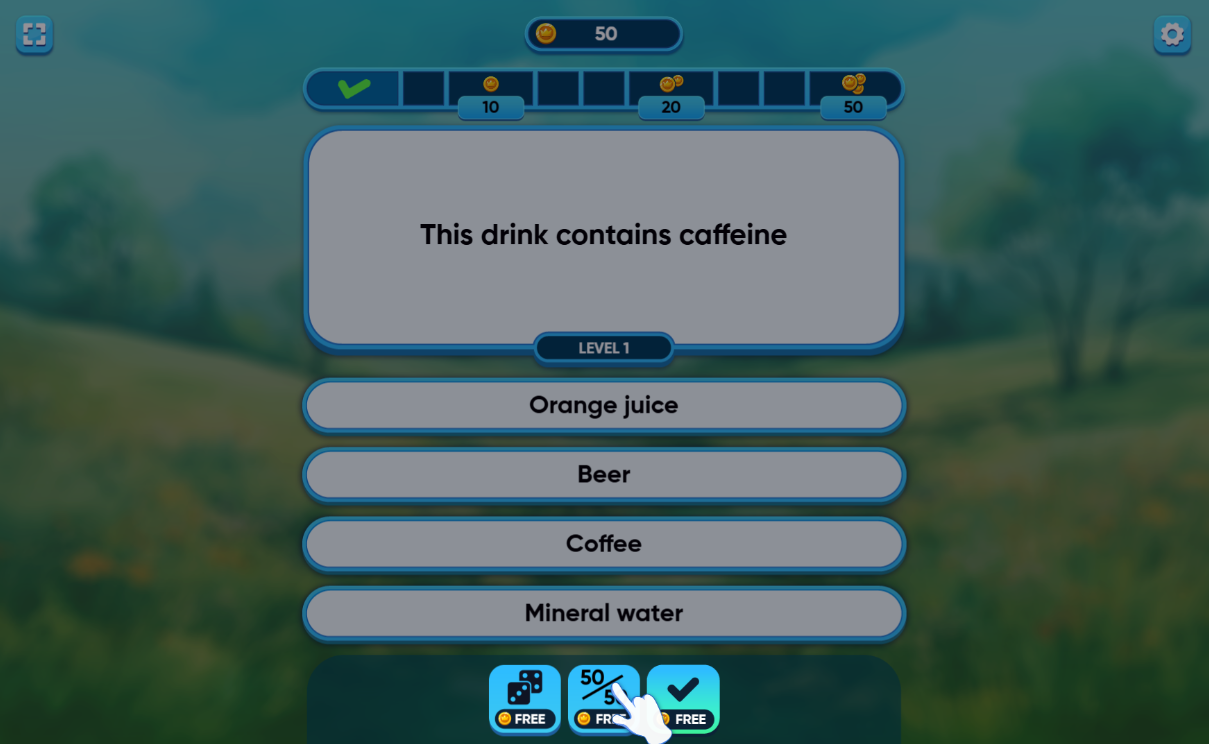Enter fullscreen mode
This screenshot has width=1209, height=744.
[x=34, y=35]
